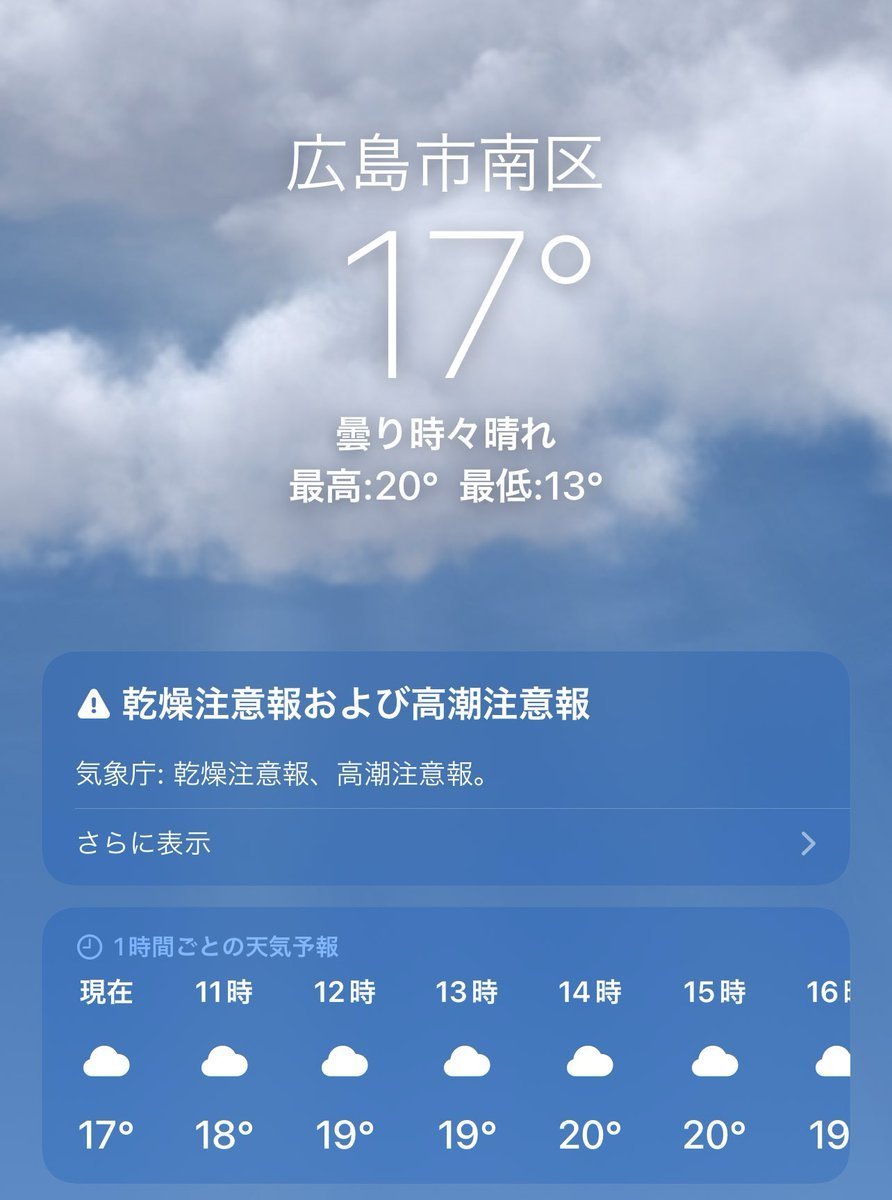This screenshot has height=1200, width=892.
Task: Tap さらに表示 to show alert details
Action: click(x=145, y=844)
